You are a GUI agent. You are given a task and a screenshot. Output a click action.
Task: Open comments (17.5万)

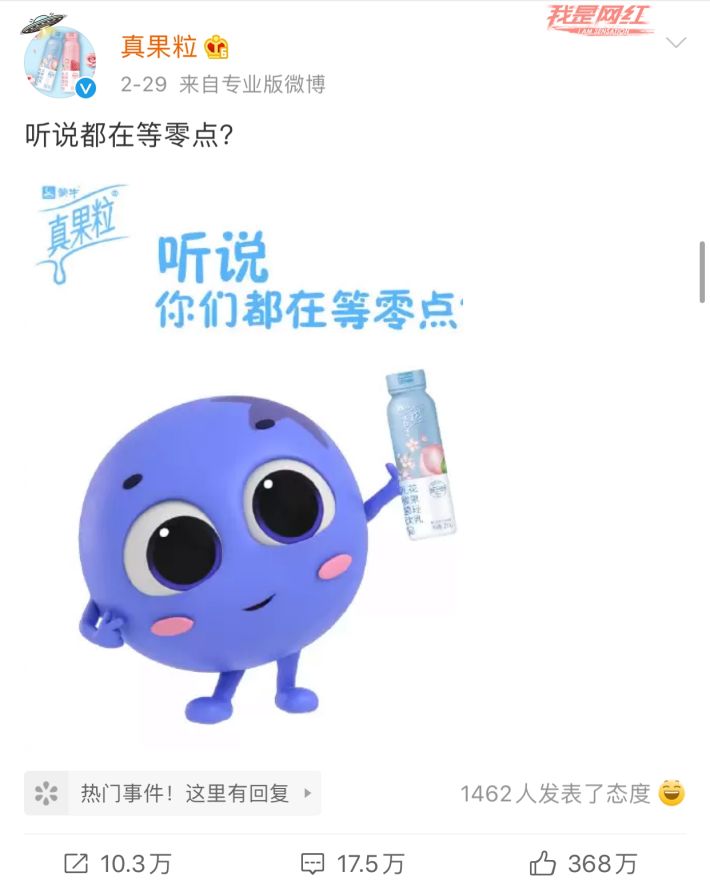[353, 863]
